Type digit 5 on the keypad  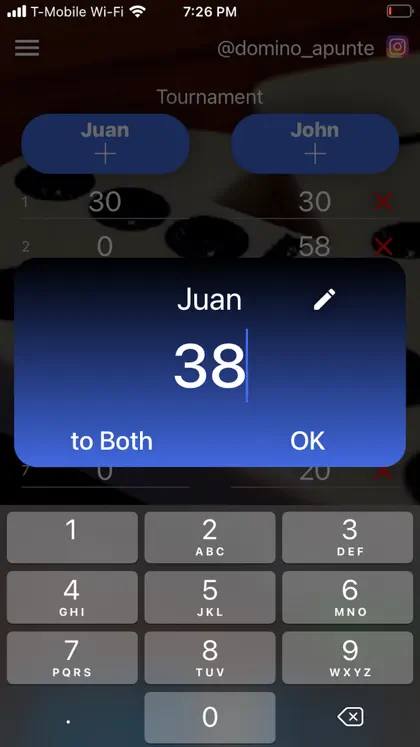(x=210, y=597)
